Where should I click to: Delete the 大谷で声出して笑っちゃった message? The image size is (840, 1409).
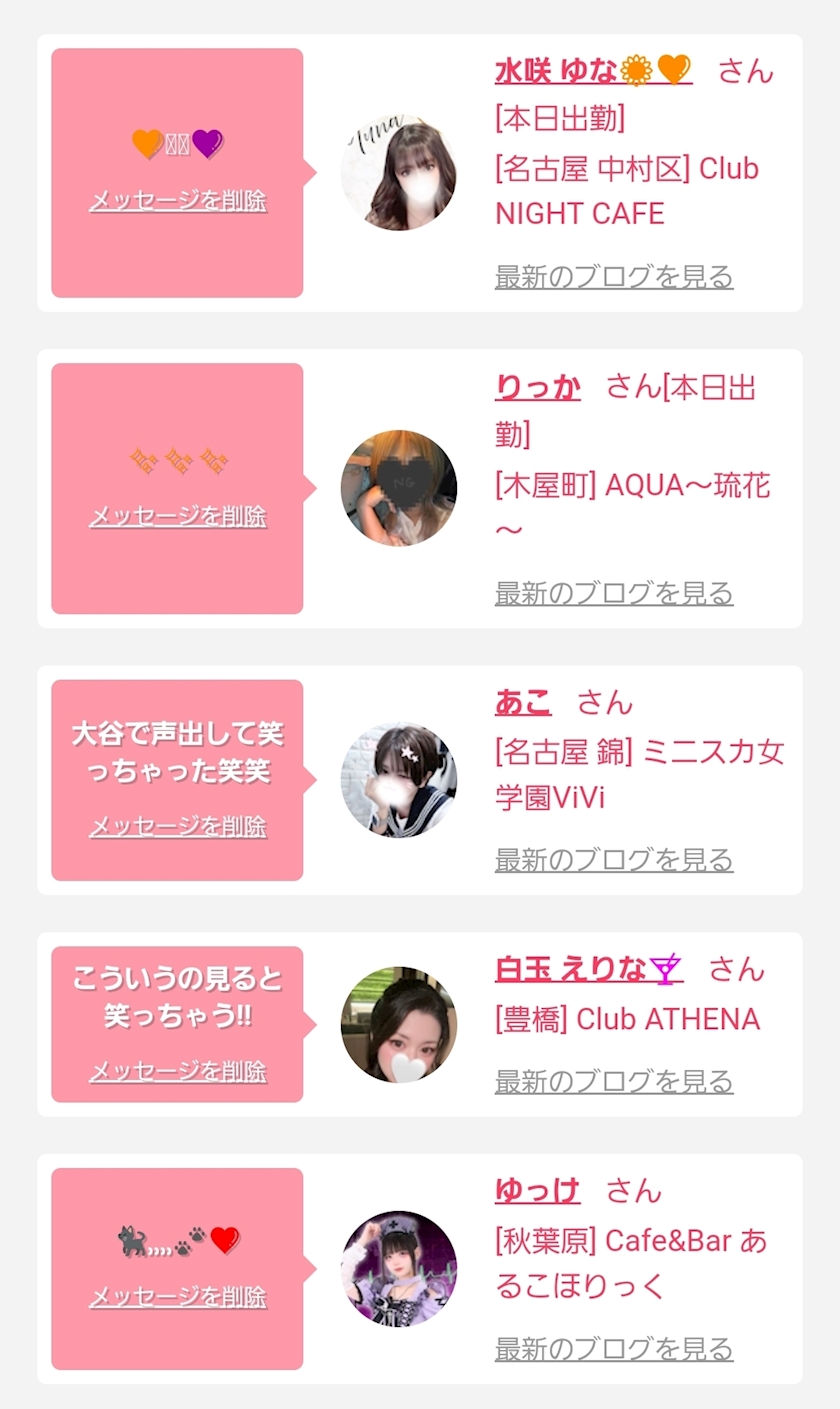178,827
